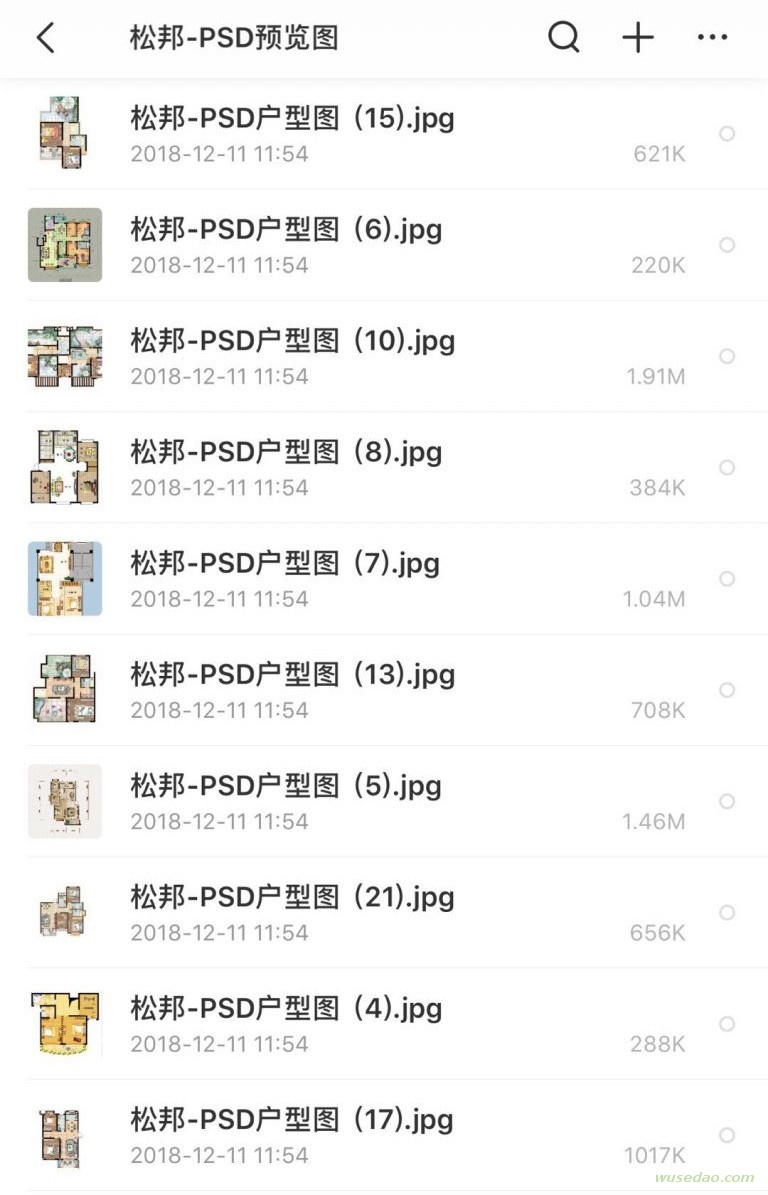Tap the plus icon to add files
Image resolution: width=768 pixels, height=1195 pixels.
638,38
